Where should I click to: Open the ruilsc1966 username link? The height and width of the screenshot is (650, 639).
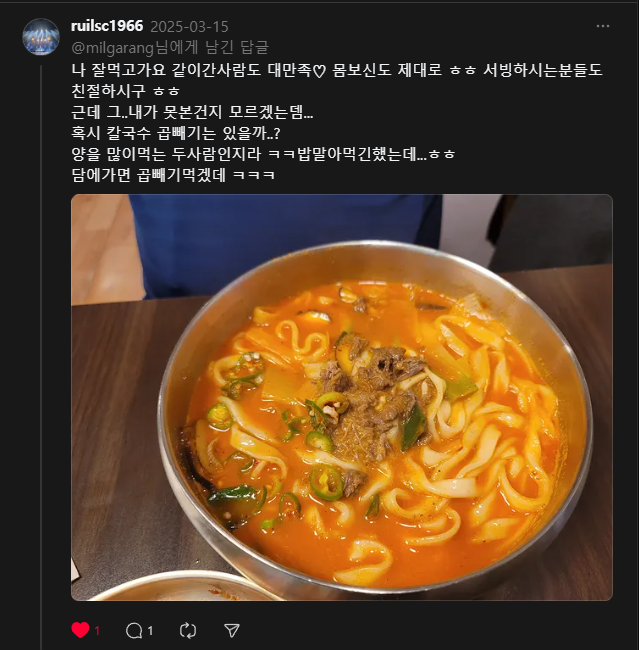coord(107,26)
